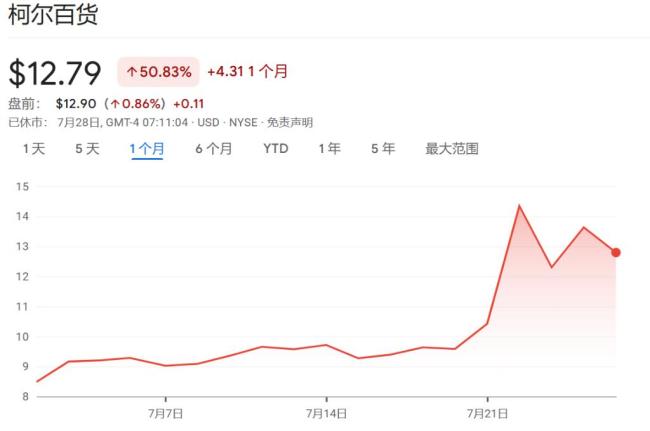Select the 5年 range tab
The width and height of the screenshot is (650, 431).
pyautogui.click(x=382, y=149)
